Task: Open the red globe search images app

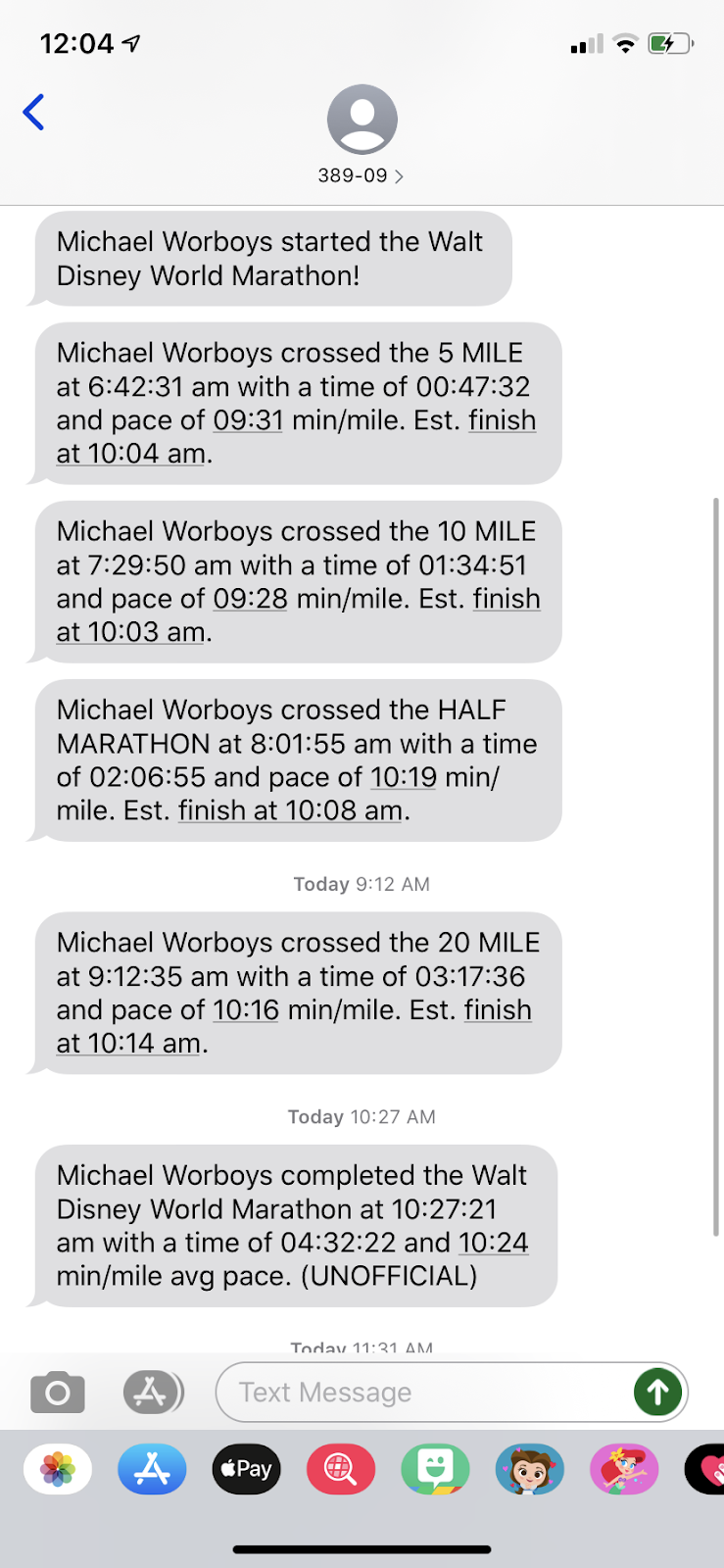Action: tap(341, 1469)
